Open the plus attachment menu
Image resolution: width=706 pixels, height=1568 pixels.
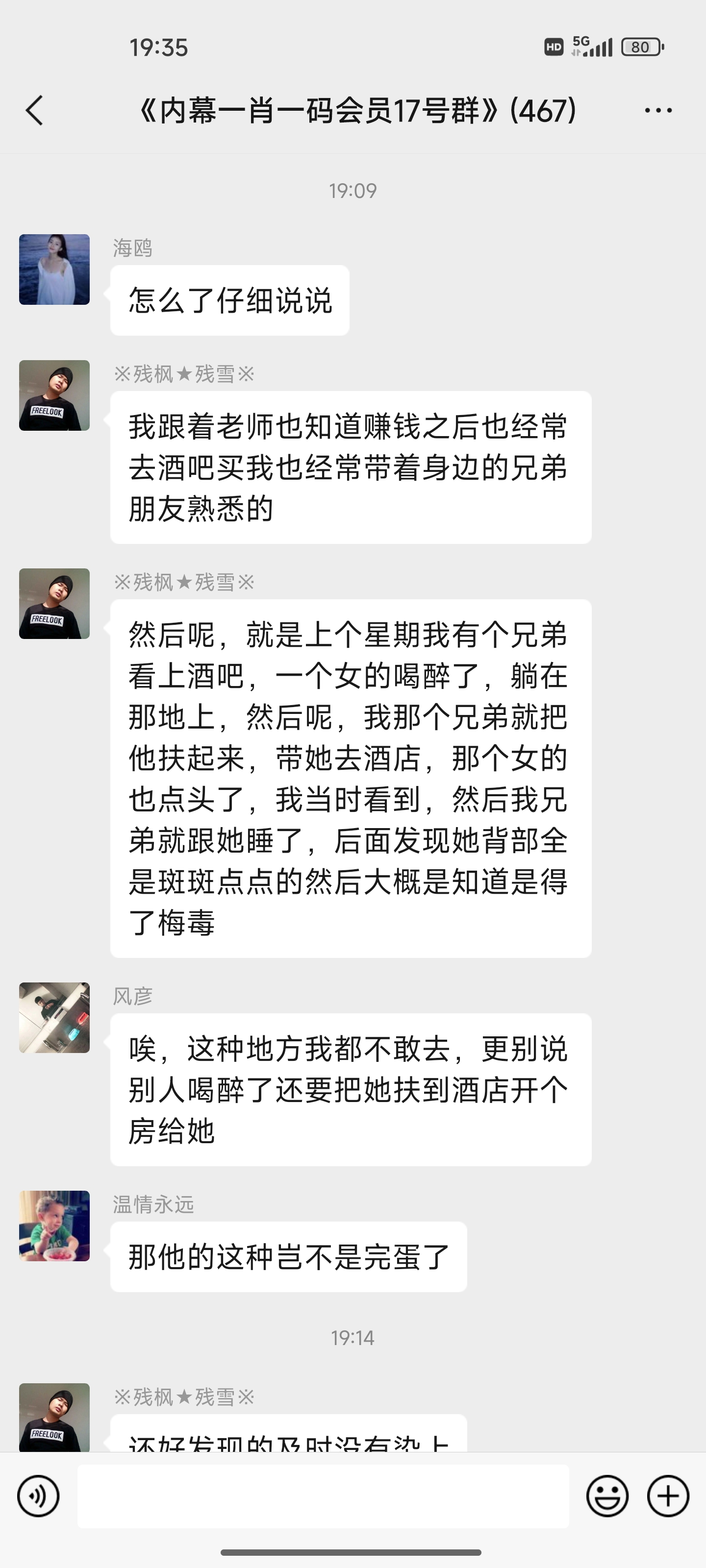(668, 1495)
